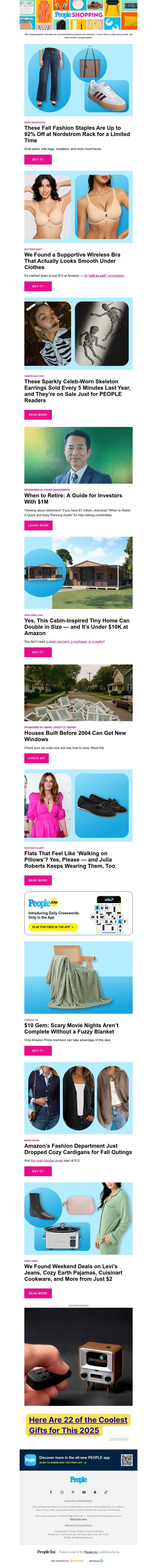Tap Play for Free in the App
Viewport: 157px width, 1568px height.
tap(52, 927)
